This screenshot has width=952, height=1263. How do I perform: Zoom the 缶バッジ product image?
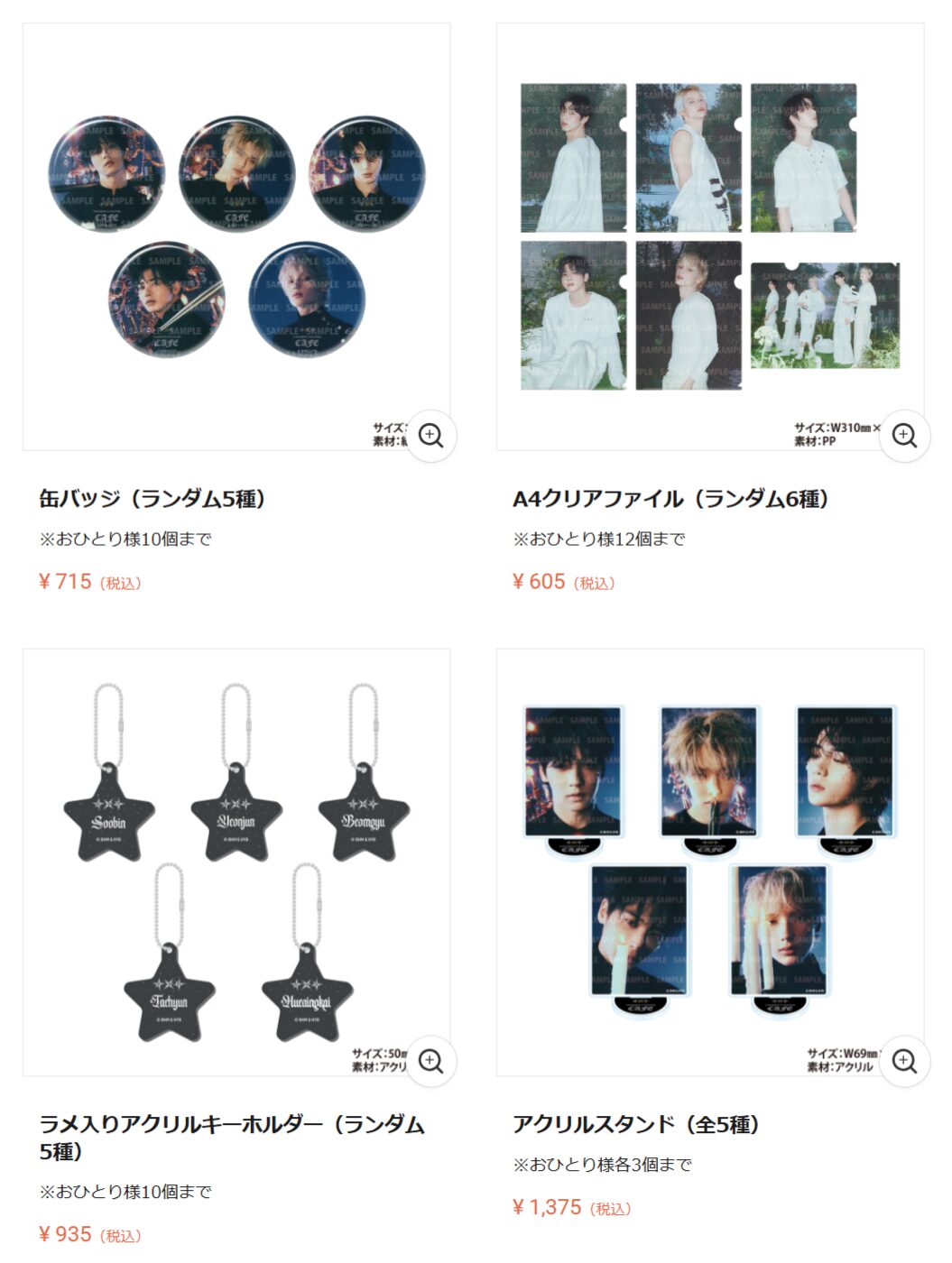click(431, 436)
